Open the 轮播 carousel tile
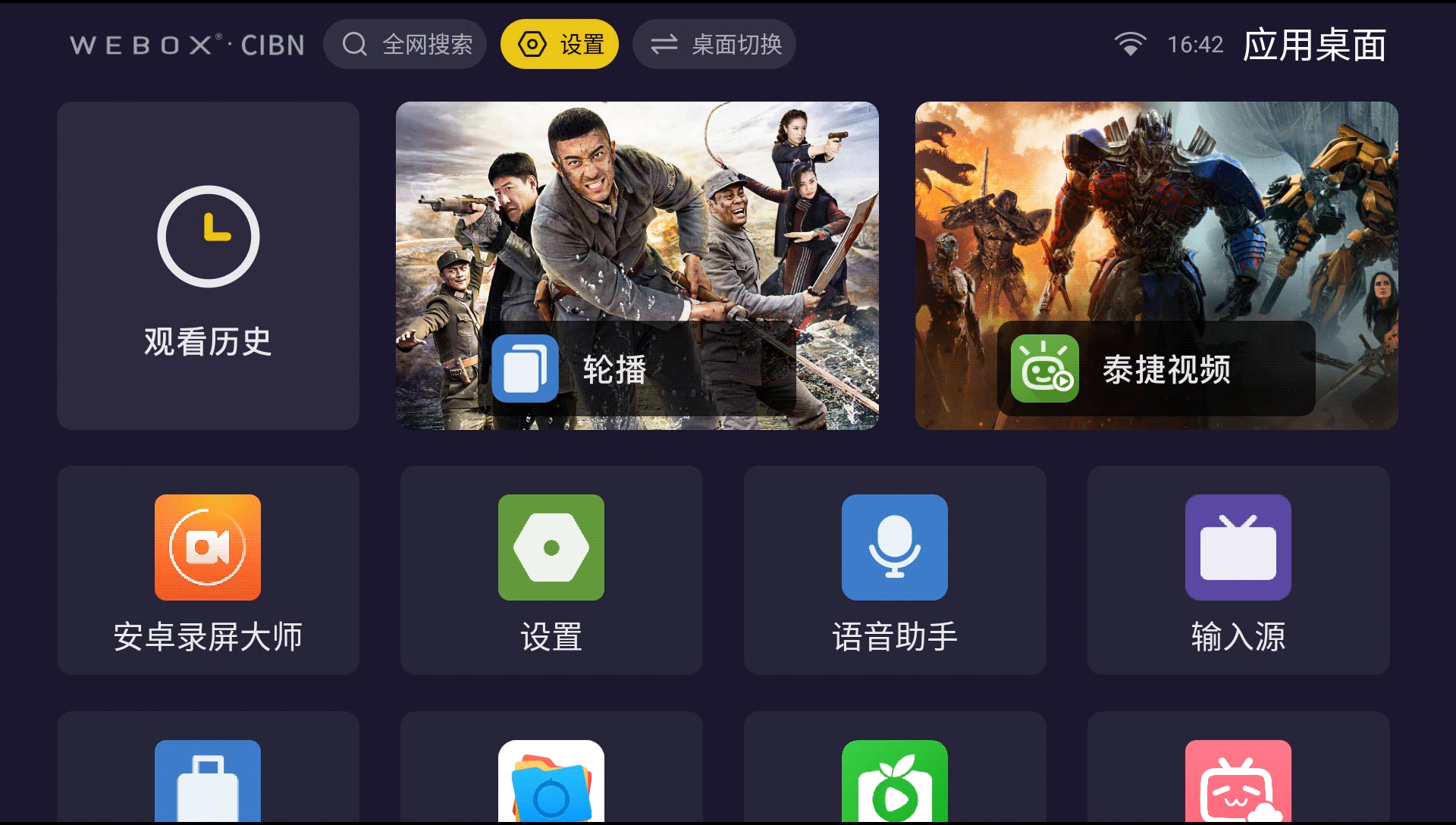 (637, 265)
